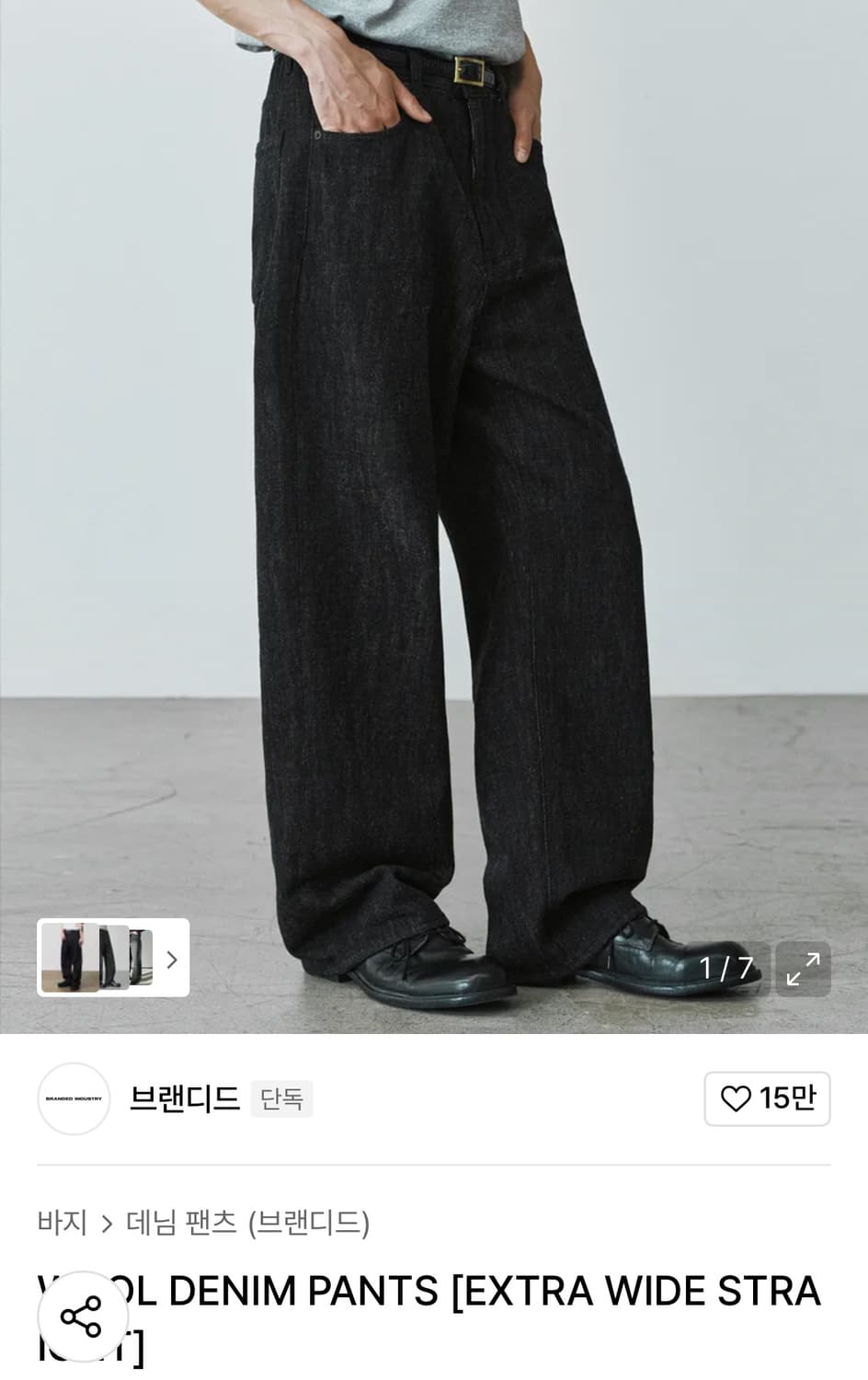Open the 바지 breadcrumb category
868x1380 pixels.
click(62, 1223)
